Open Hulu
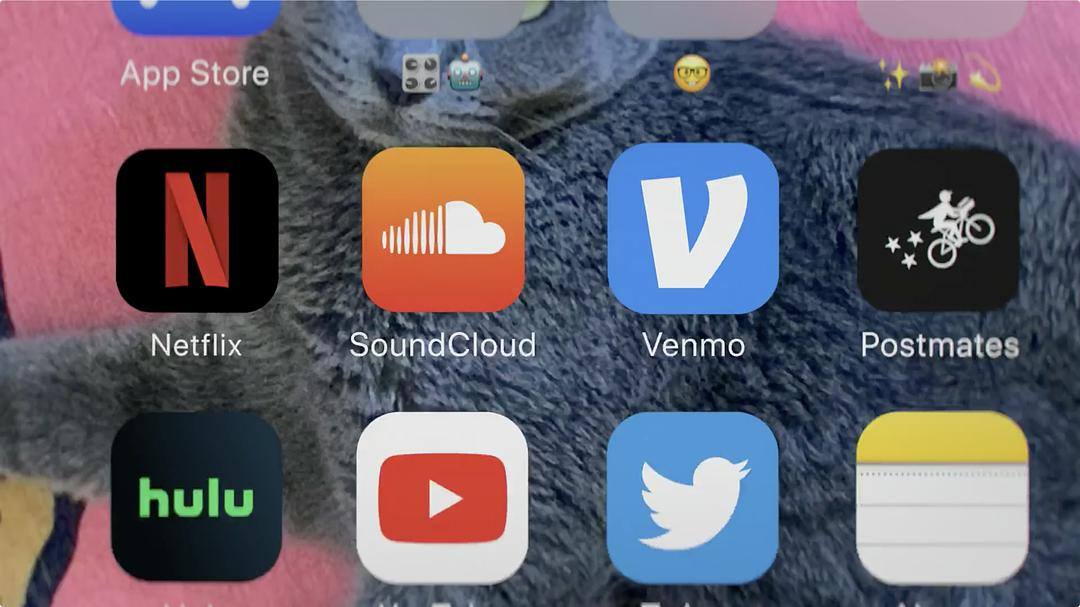The image size is (1080, 607). pyautogui.click(x=197, y=497)
